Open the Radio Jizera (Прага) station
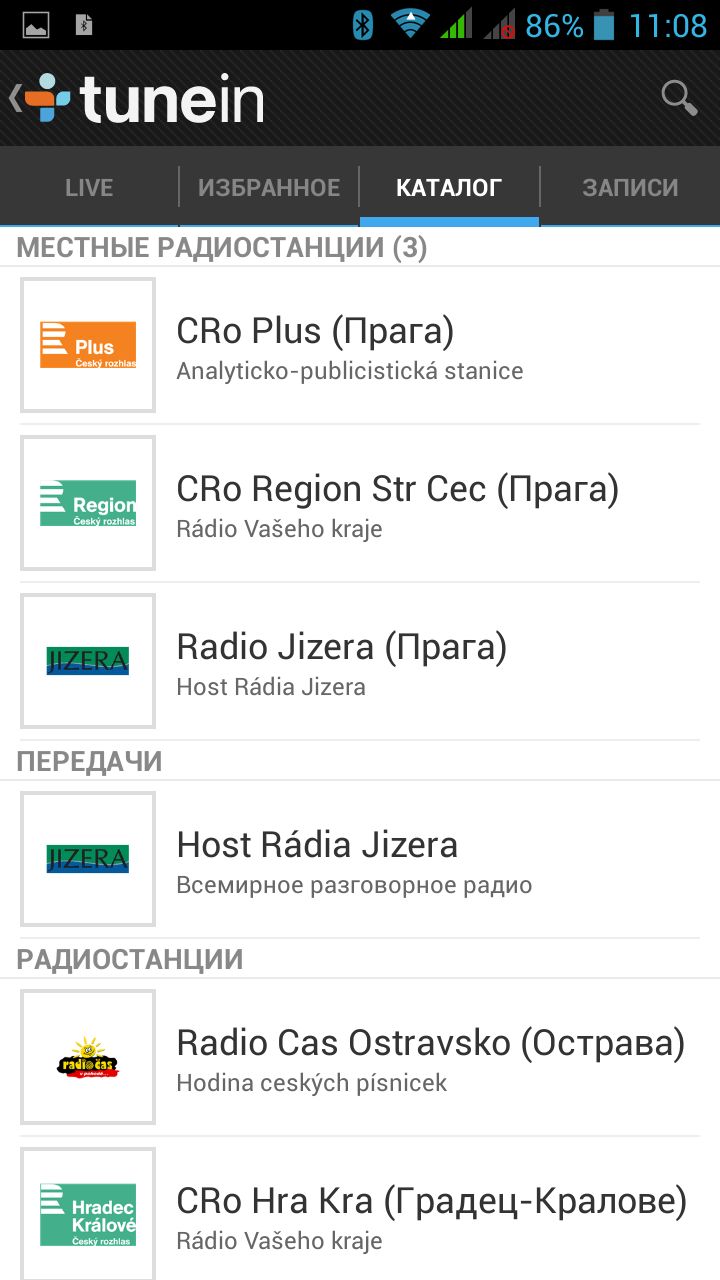The image size is (720, 1280). tap(360, 662)
